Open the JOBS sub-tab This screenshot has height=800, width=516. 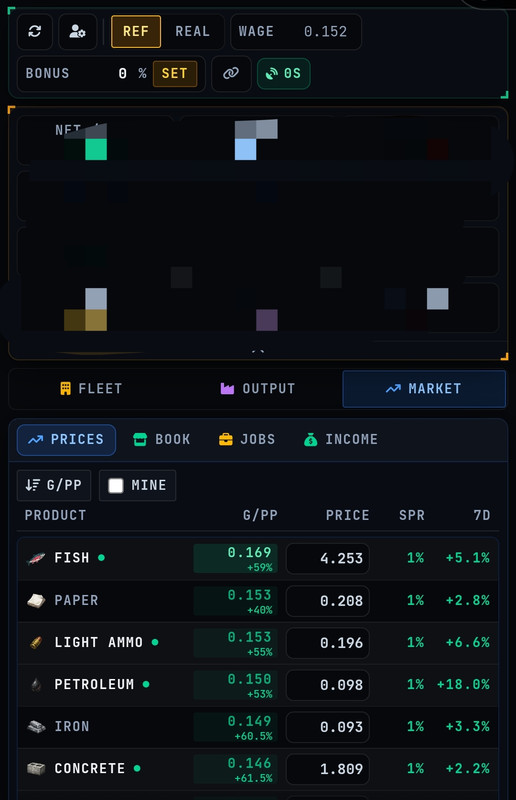tap(247, 439)
